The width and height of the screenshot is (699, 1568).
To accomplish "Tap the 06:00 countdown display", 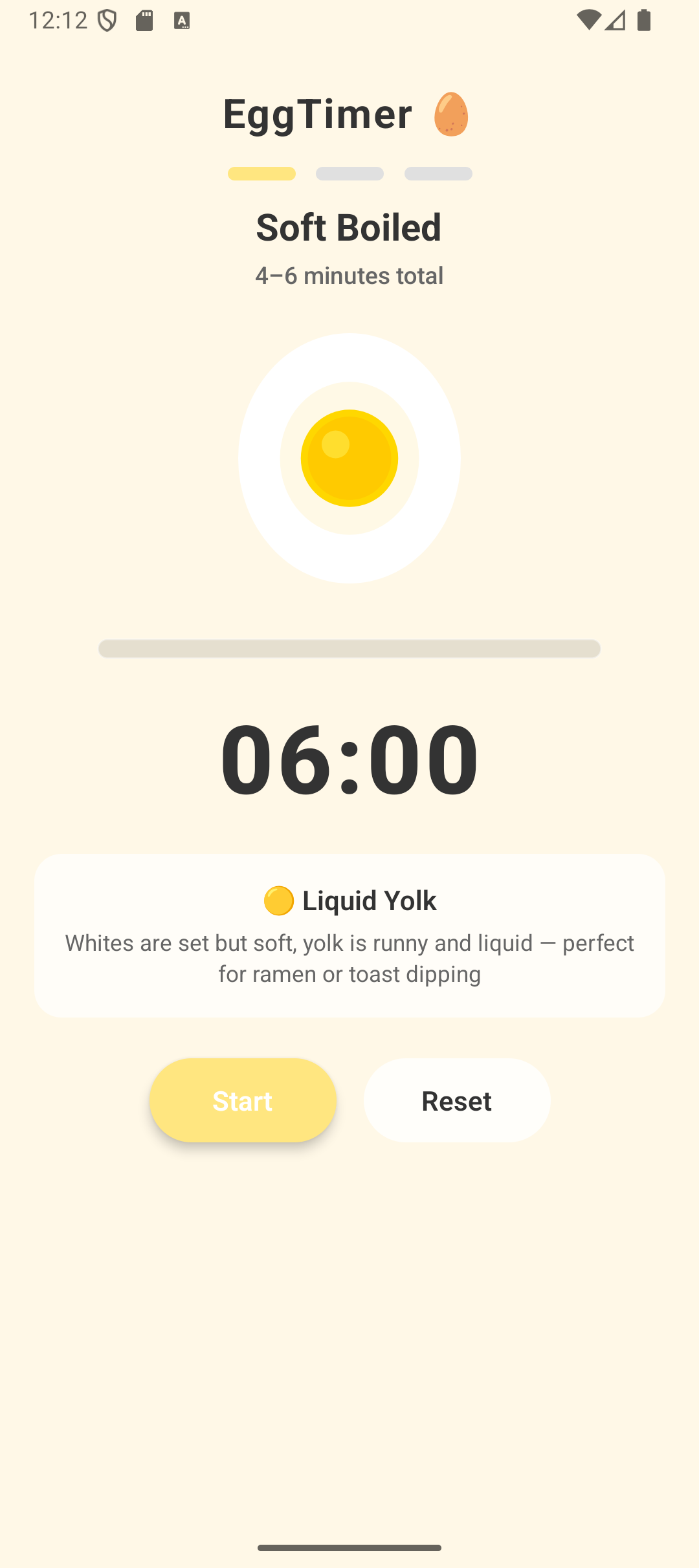I will pyautogui.click(x=349, y=761).
